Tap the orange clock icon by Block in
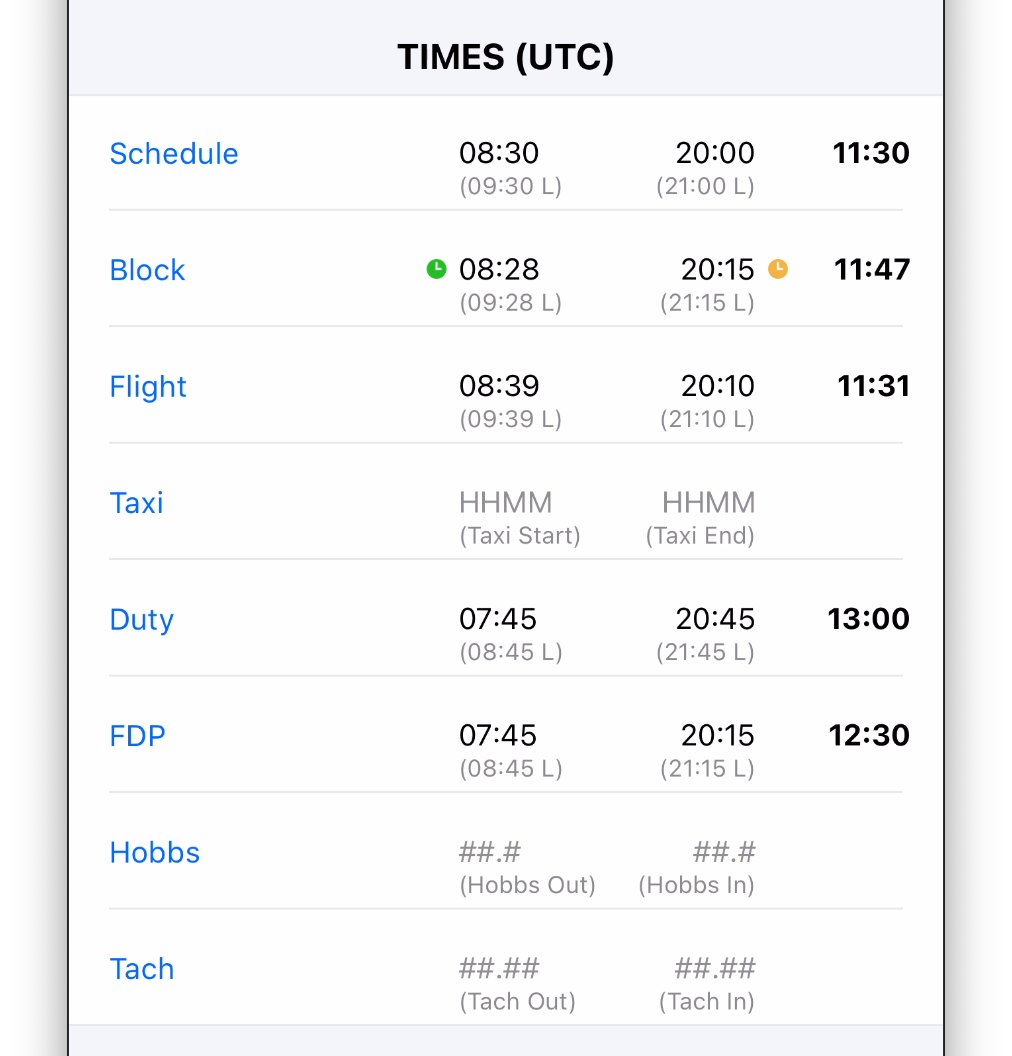 [x=777, y=269]
